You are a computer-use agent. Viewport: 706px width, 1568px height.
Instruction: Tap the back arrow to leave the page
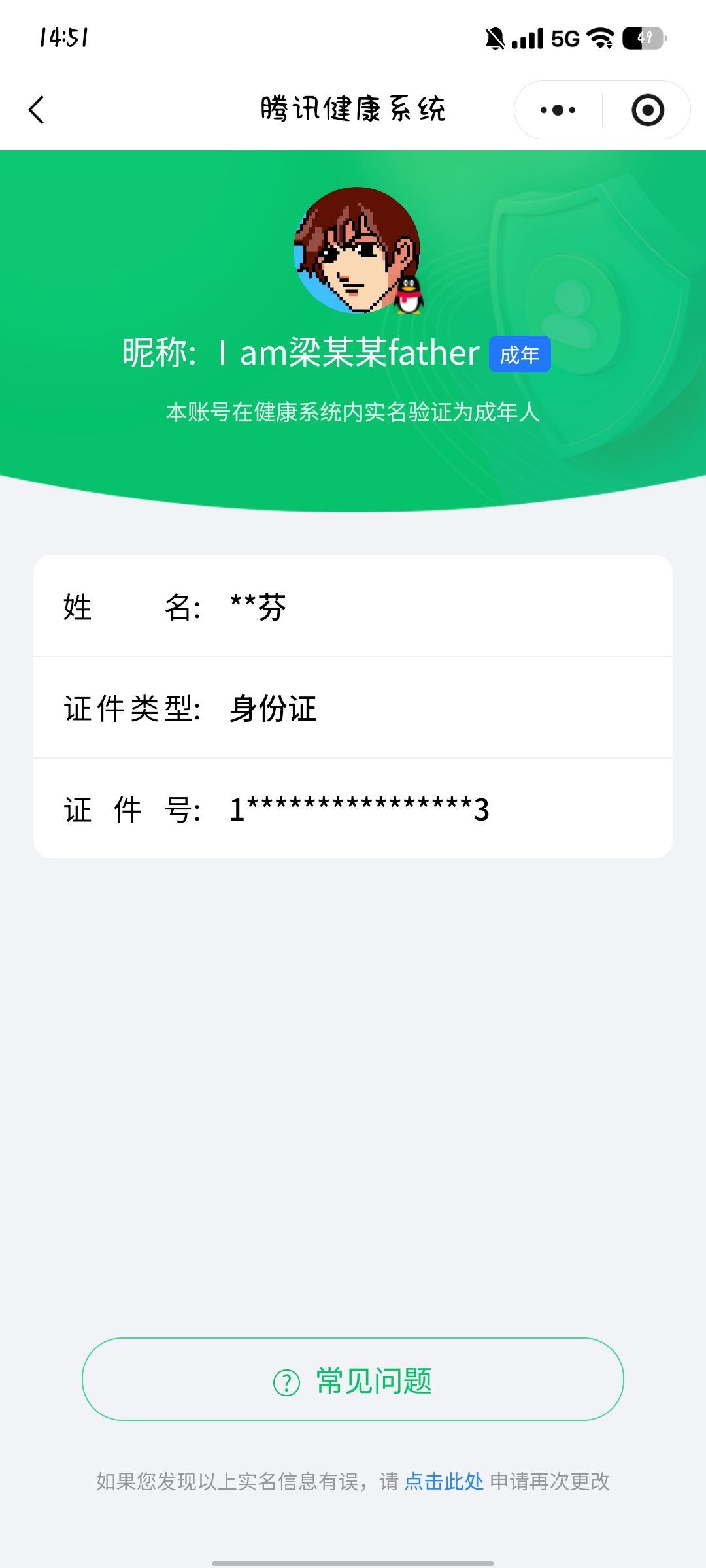(x=37, y=110)
